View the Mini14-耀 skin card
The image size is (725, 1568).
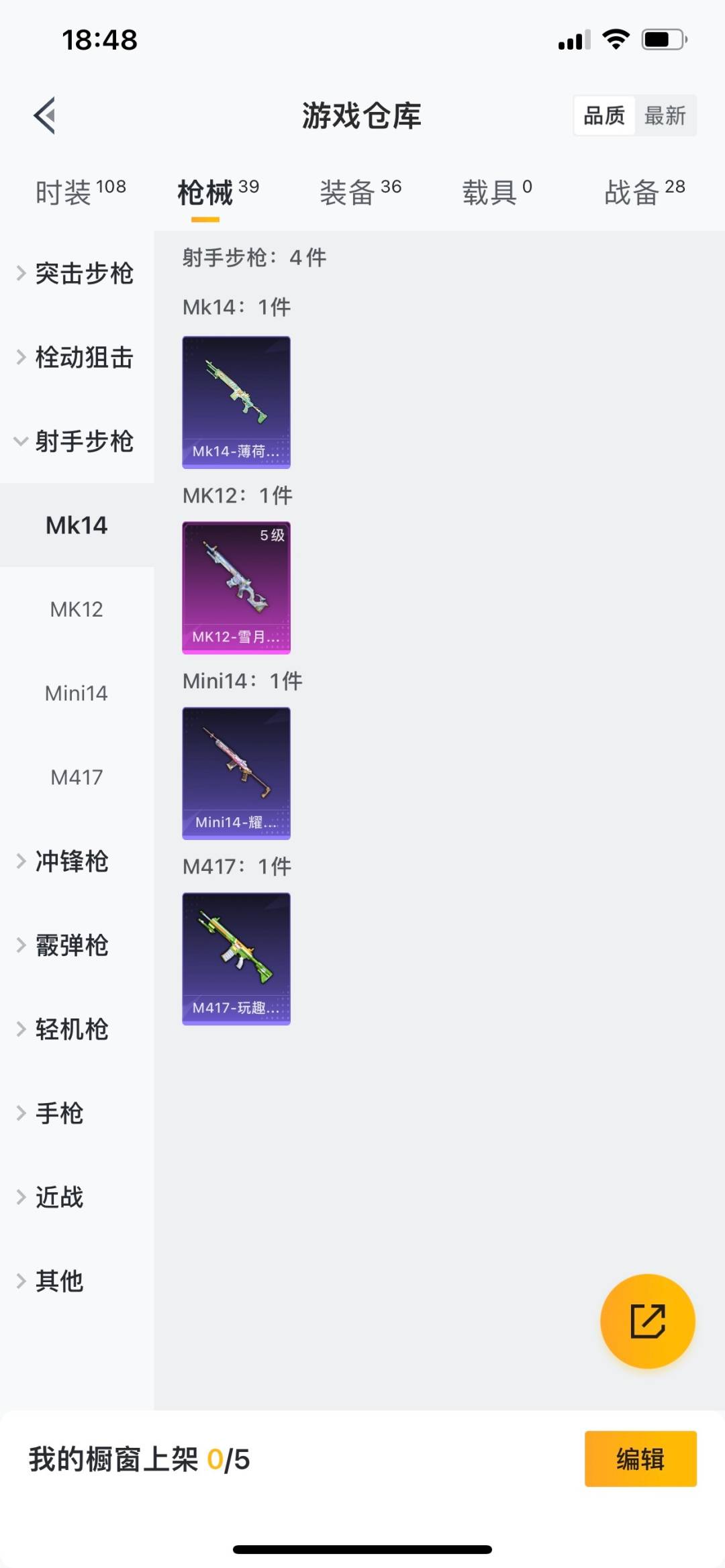click(236, 773)
